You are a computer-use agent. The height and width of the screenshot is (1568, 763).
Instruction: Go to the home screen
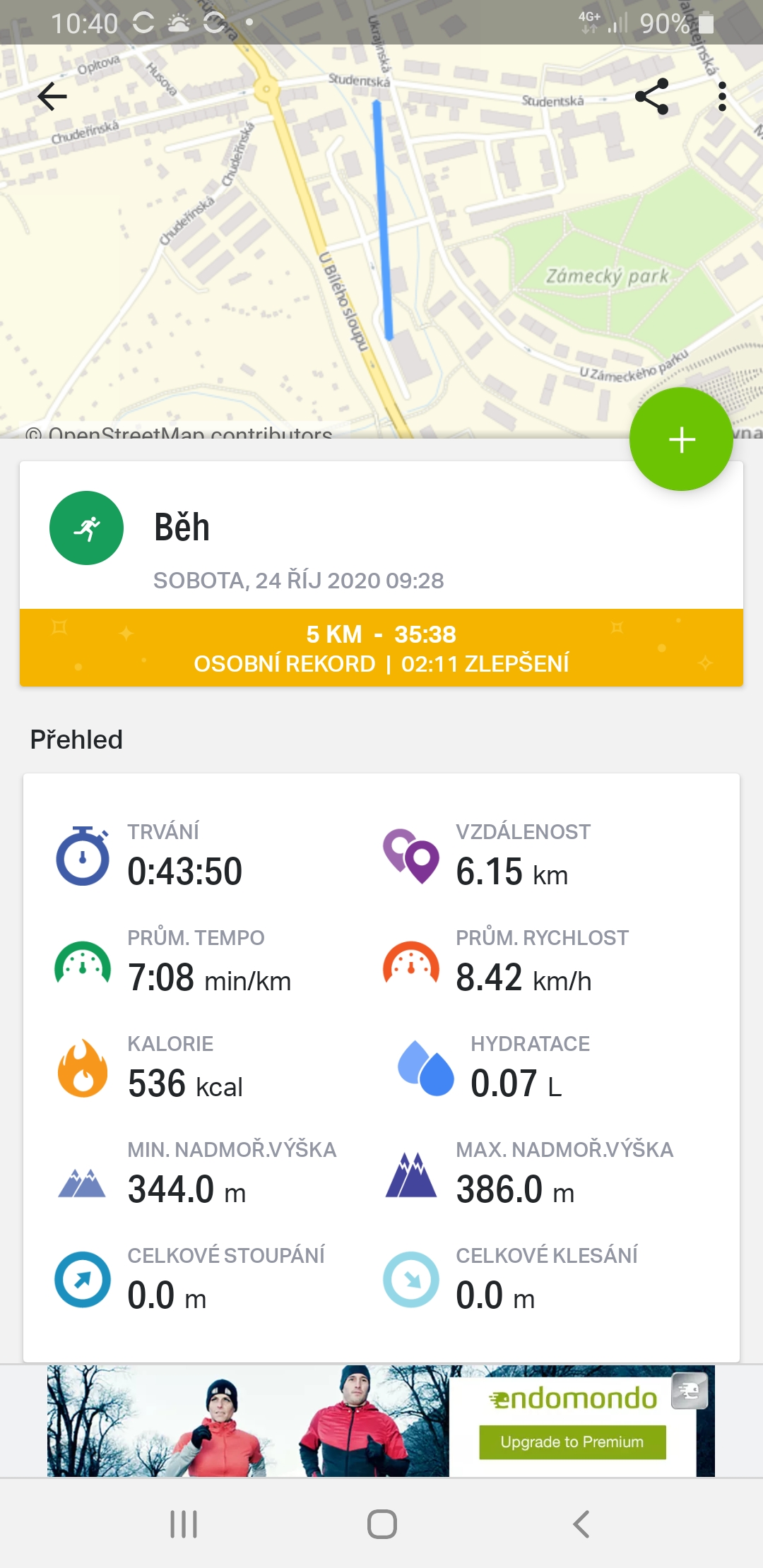point(381,1524)
